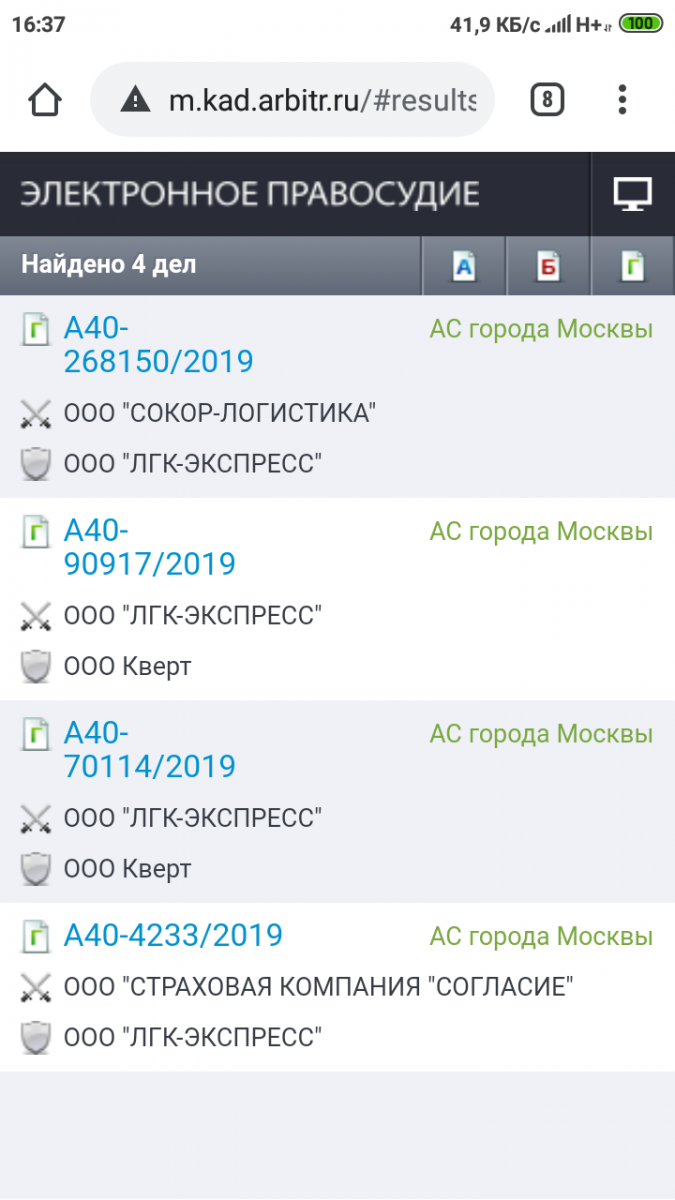Open case А40-4233/2019

click(x=173, y=936)
